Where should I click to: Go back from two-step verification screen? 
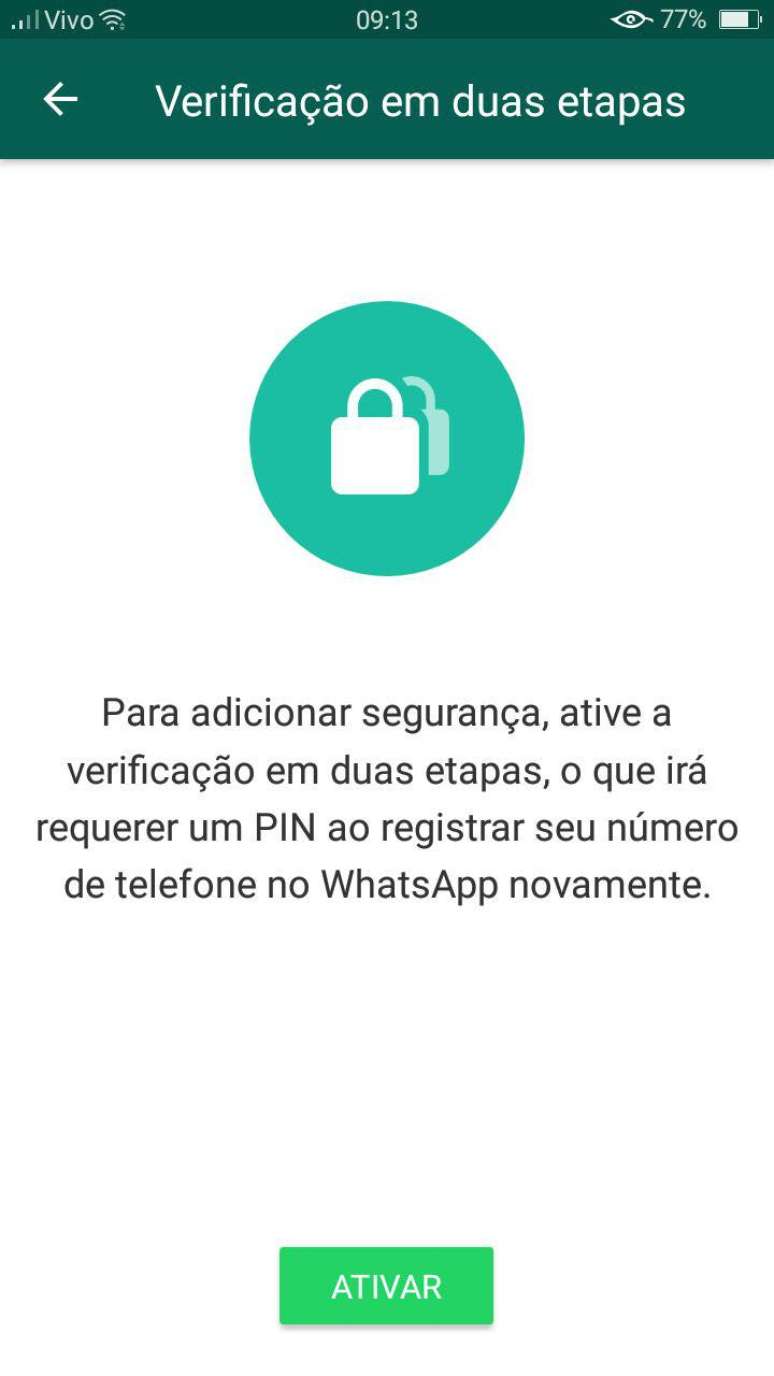60,100
